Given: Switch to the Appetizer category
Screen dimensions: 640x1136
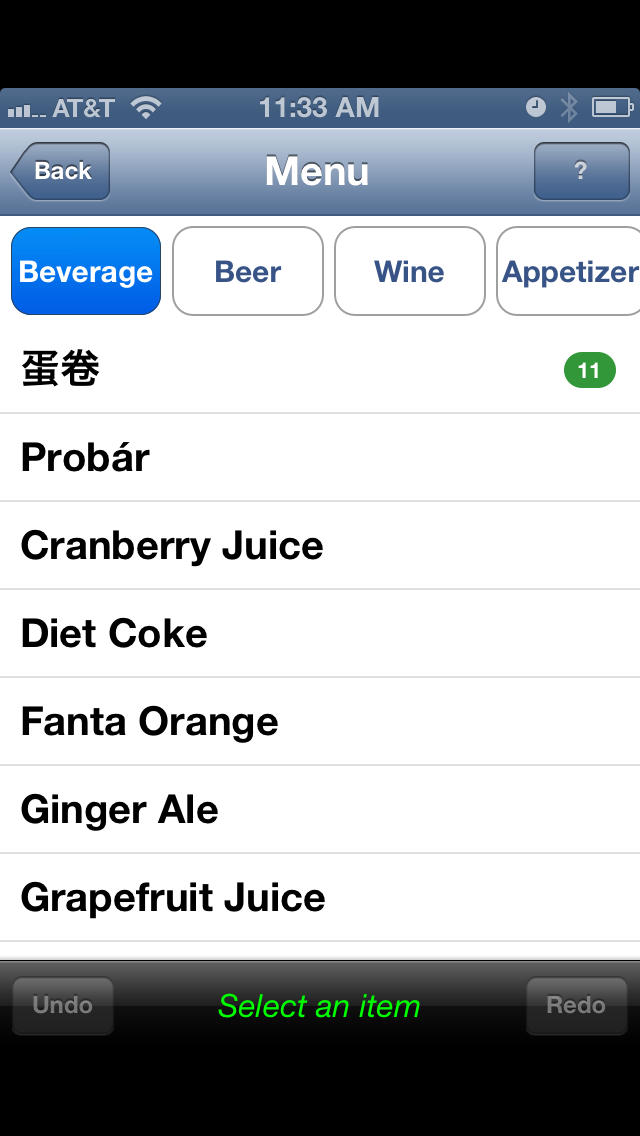Looking at the screenshot, I should (x=569, y=271).
